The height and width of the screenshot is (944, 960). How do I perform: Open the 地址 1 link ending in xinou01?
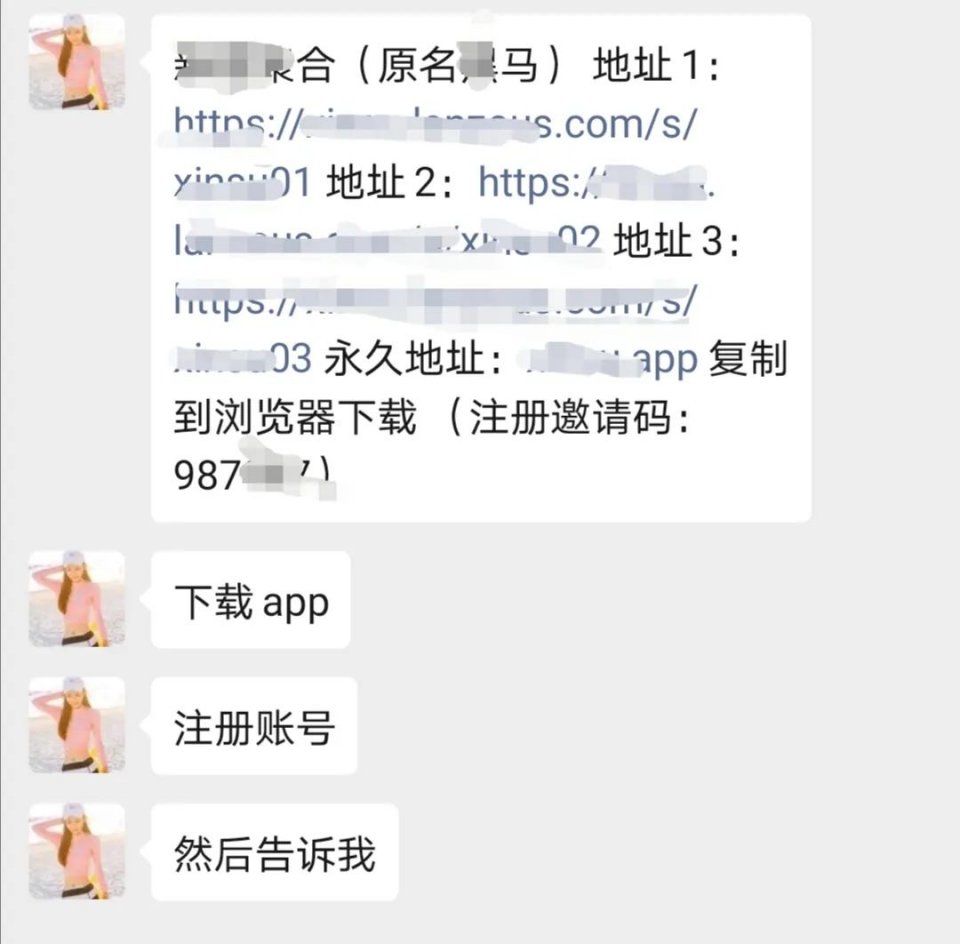coord(432,124)
